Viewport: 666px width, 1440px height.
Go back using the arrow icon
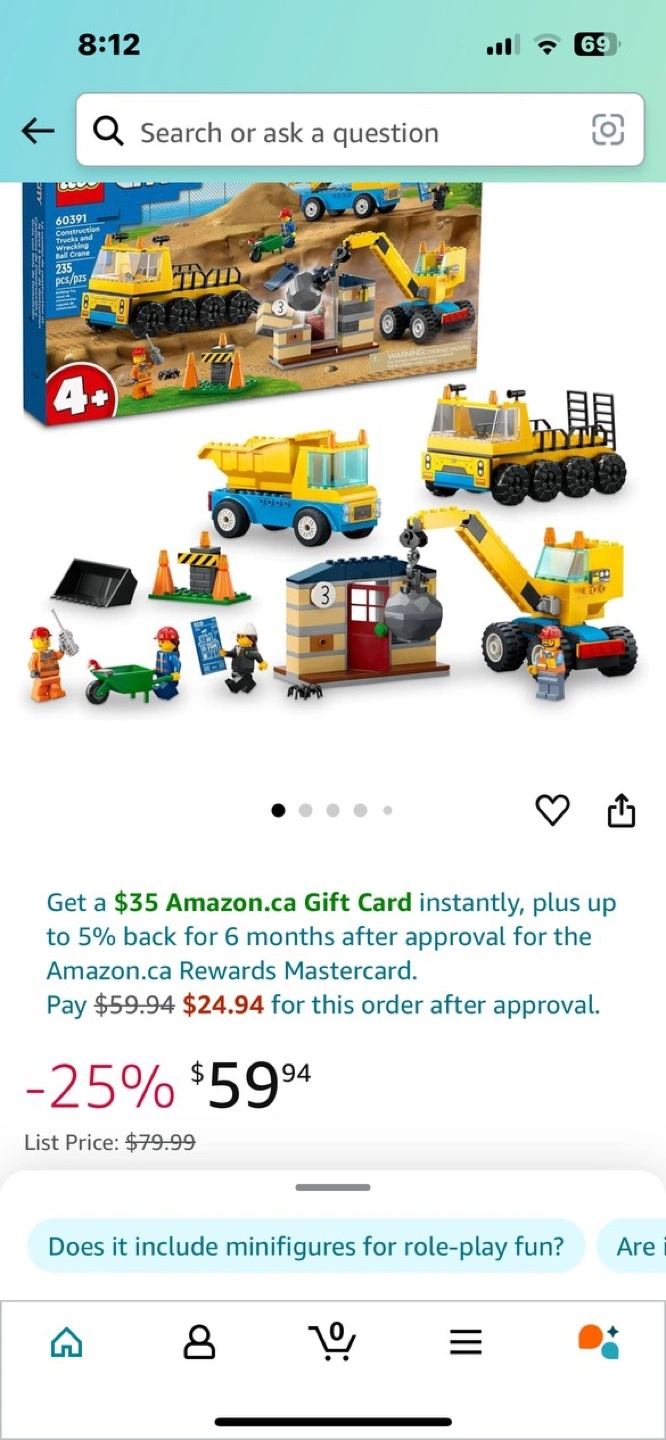tap(38, 131)
